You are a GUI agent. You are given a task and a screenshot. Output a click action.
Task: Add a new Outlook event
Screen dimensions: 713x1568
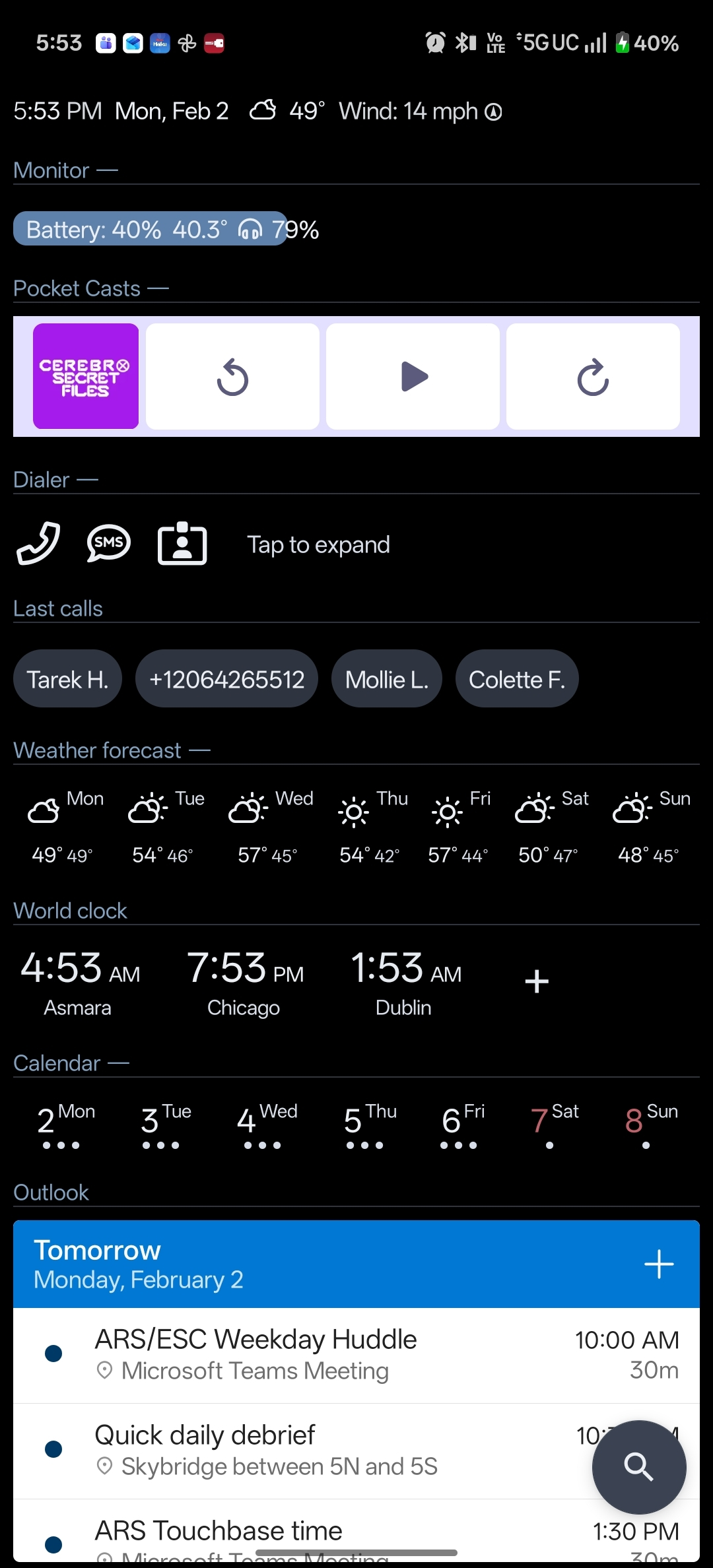[x=658, y=1264]
